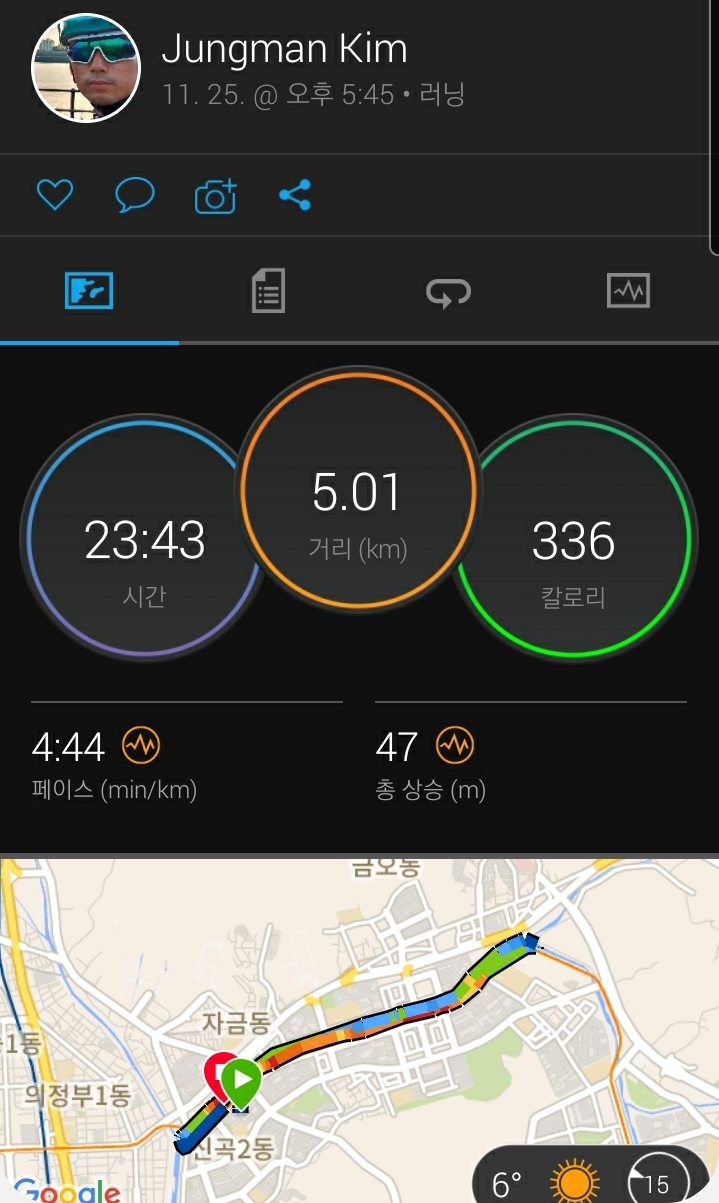Like this running activity
Viewport: 719px width, 1203px height.
coord(54,195)
